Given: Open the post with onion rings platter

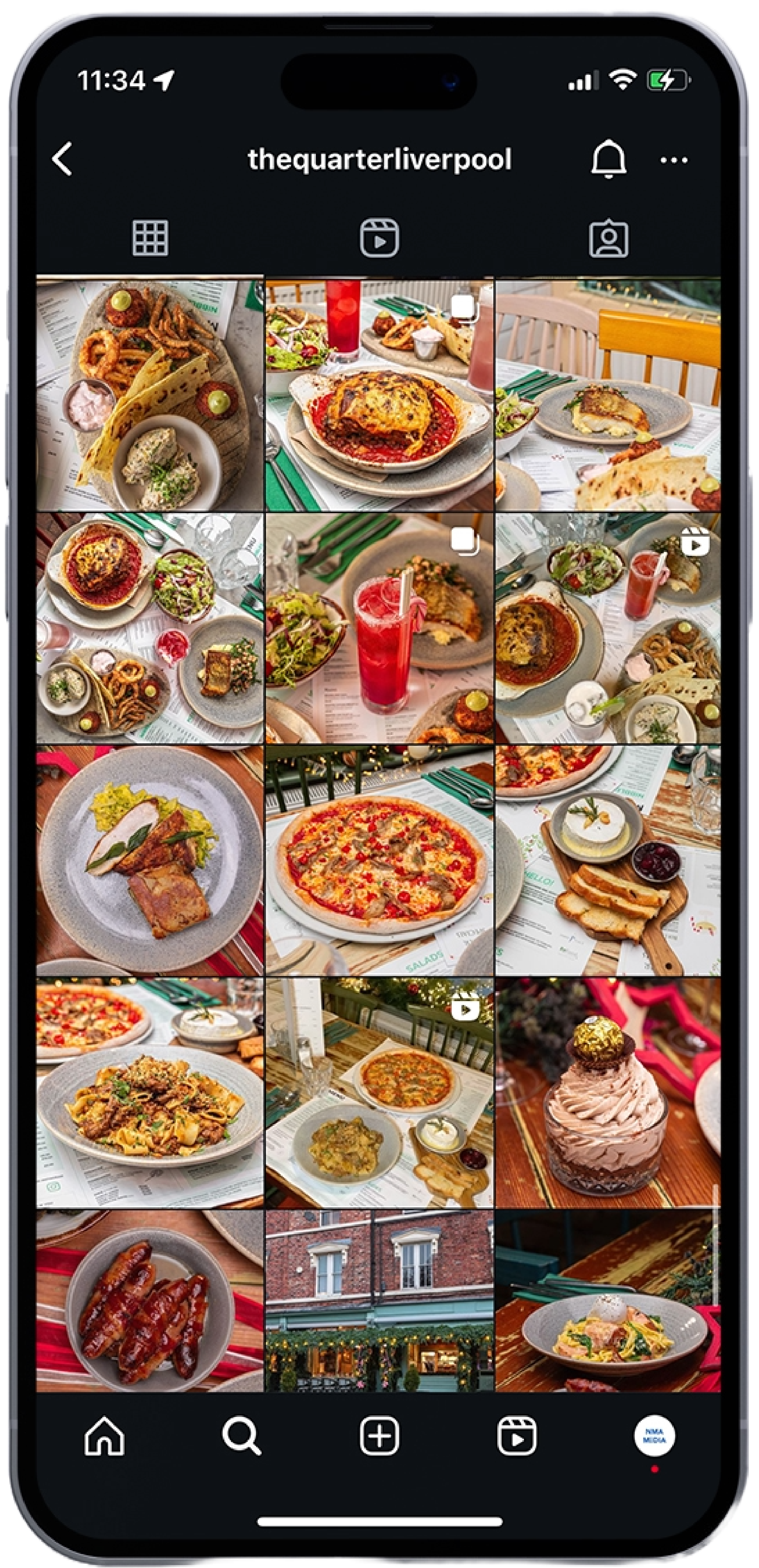Looking at the screenshot, I should pos(150,395).
